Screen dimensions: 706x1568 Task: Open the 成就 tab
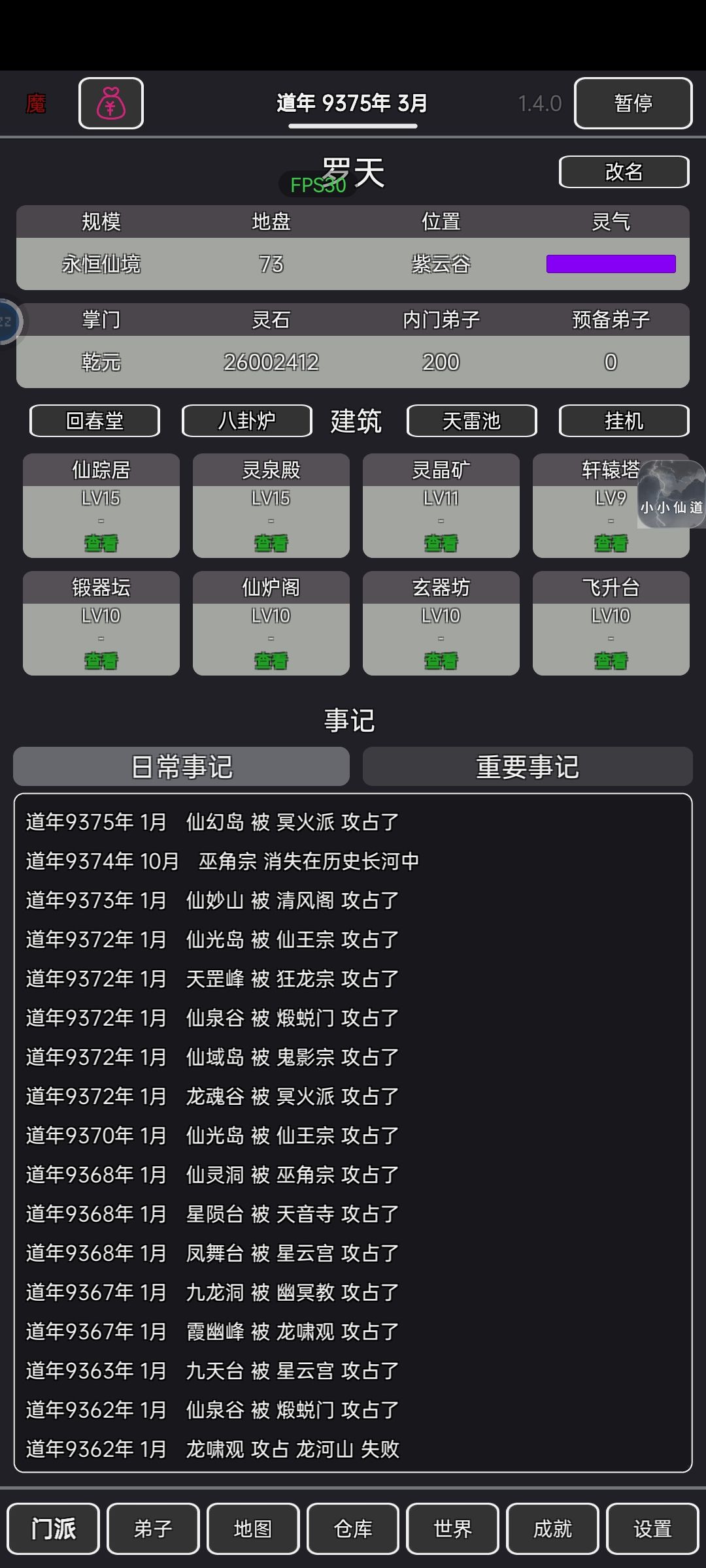pyautogui.click(x=552, y=1529)
